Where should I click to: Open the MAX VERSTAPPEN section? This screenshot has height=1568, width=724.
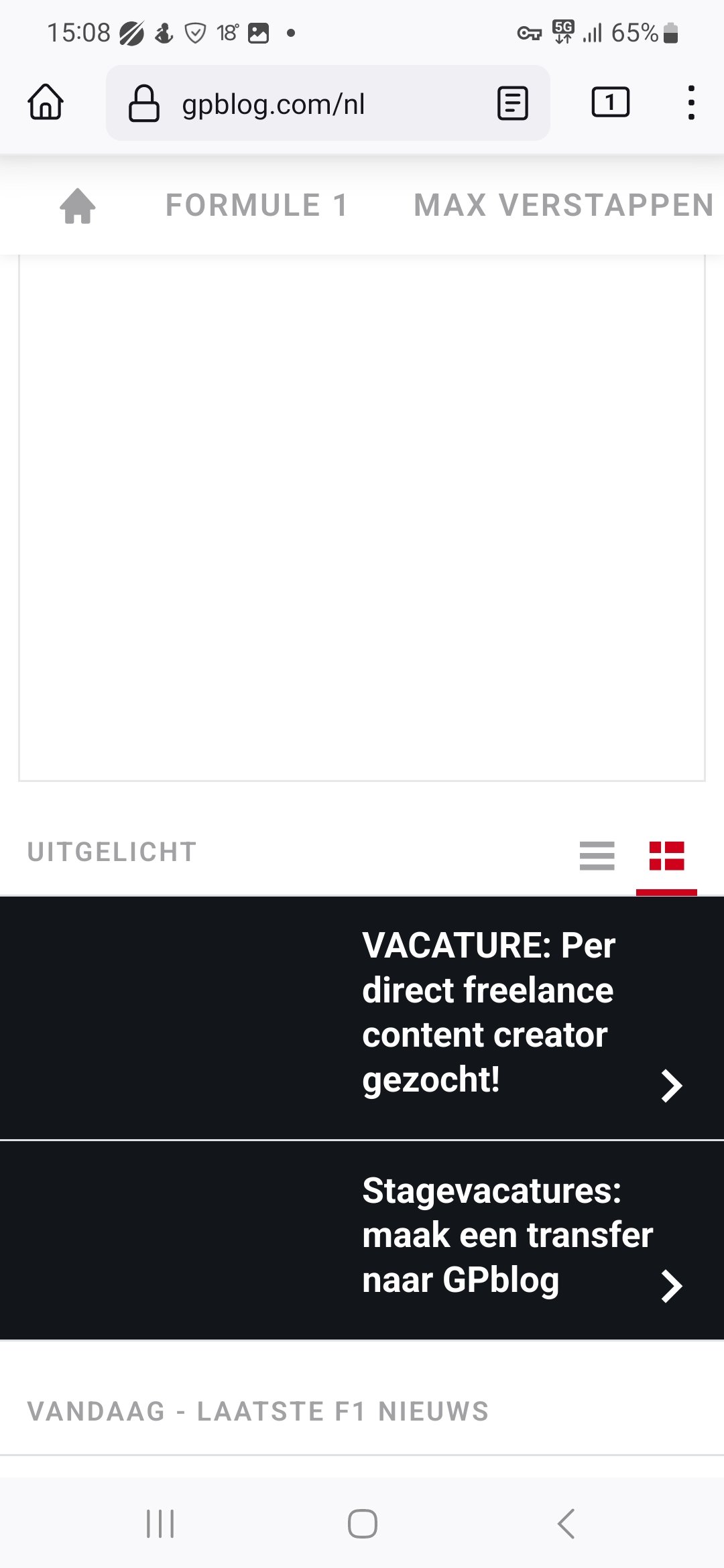[x=562, y=206]
